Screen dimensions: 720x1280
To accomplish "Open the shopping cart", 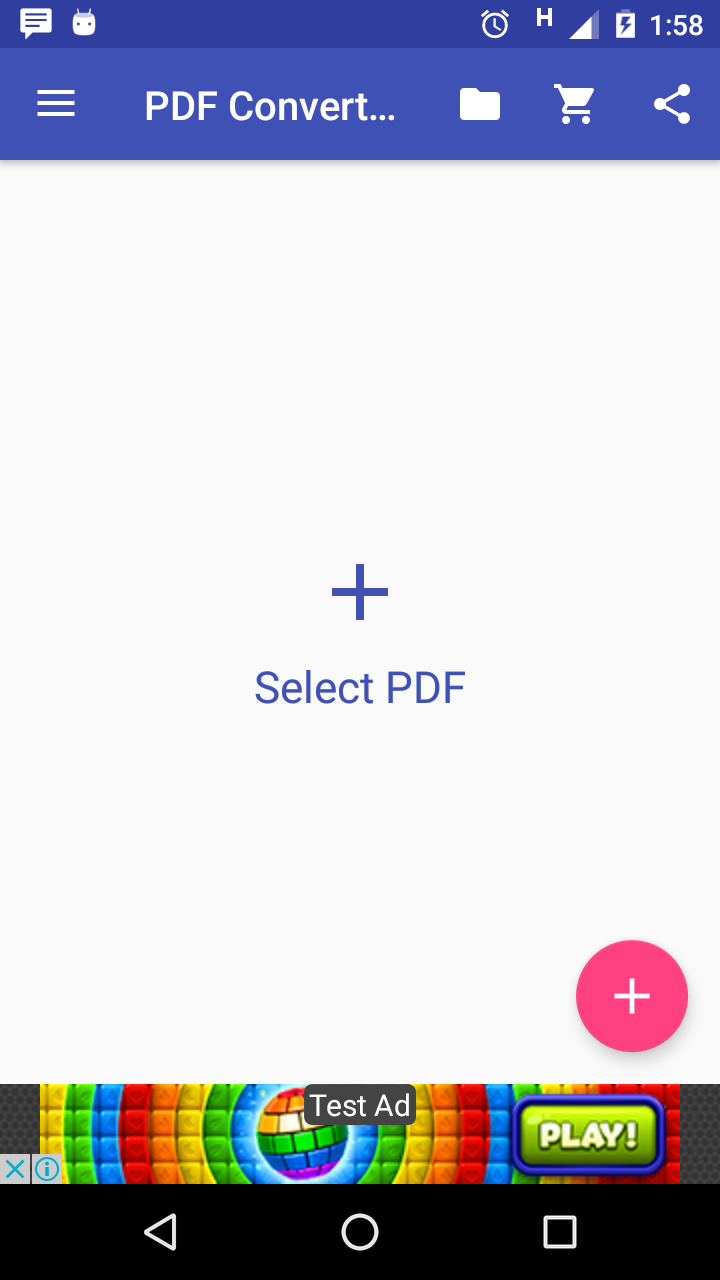I will (x=575, y=104).
